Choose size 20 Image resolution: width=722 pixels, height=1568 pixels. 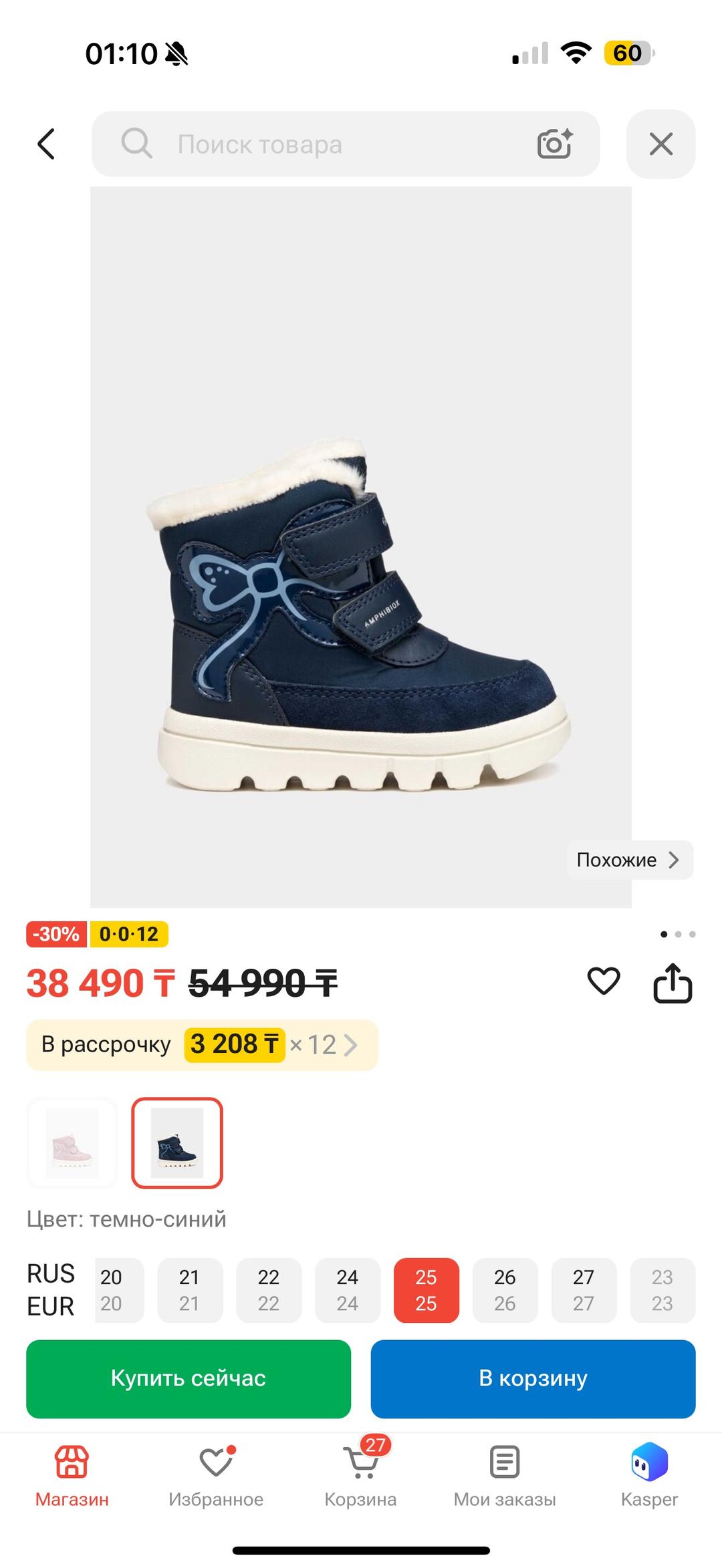click(x=112, y=1290)
